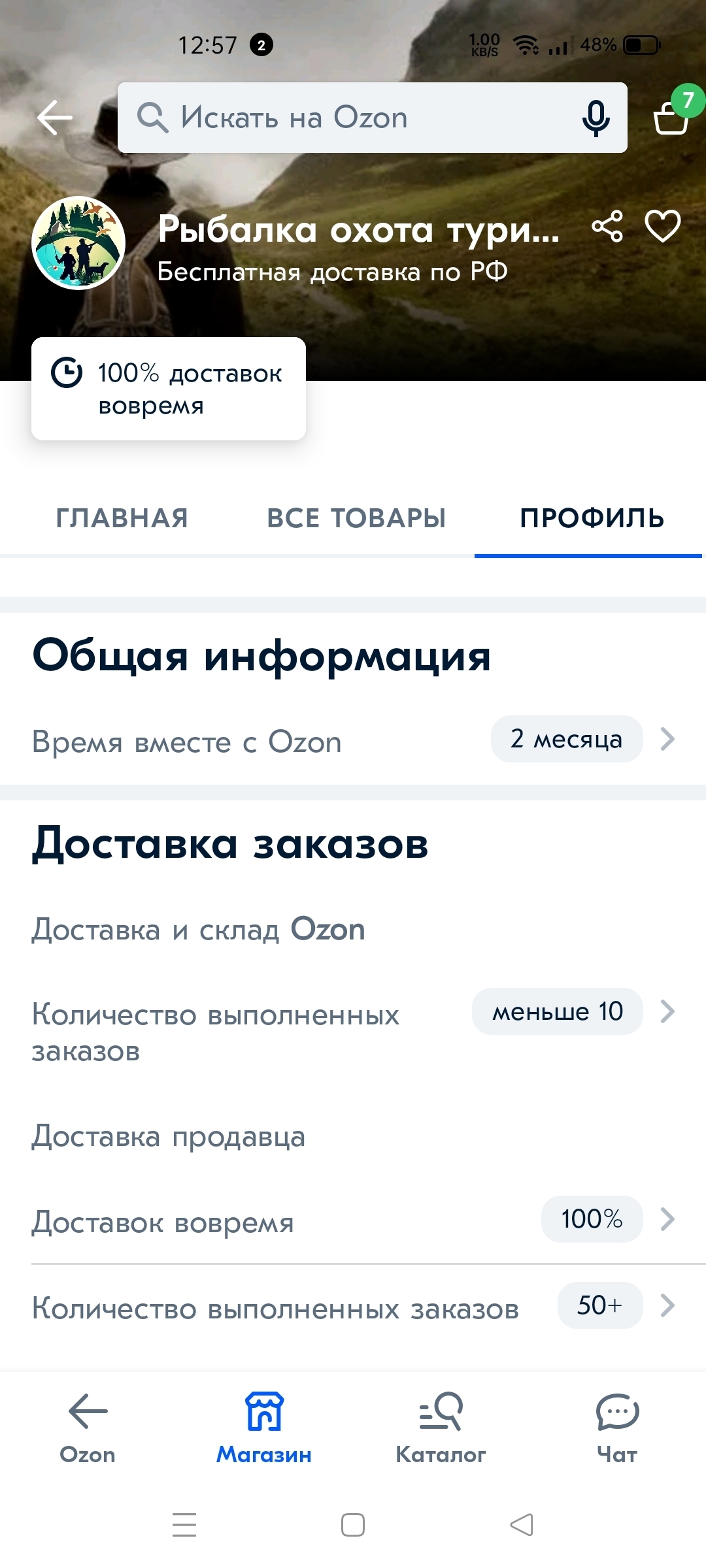The width and height of the screenshot is (706, 1568).
Task: Tap the system home button
Action: click(353, 1525)
